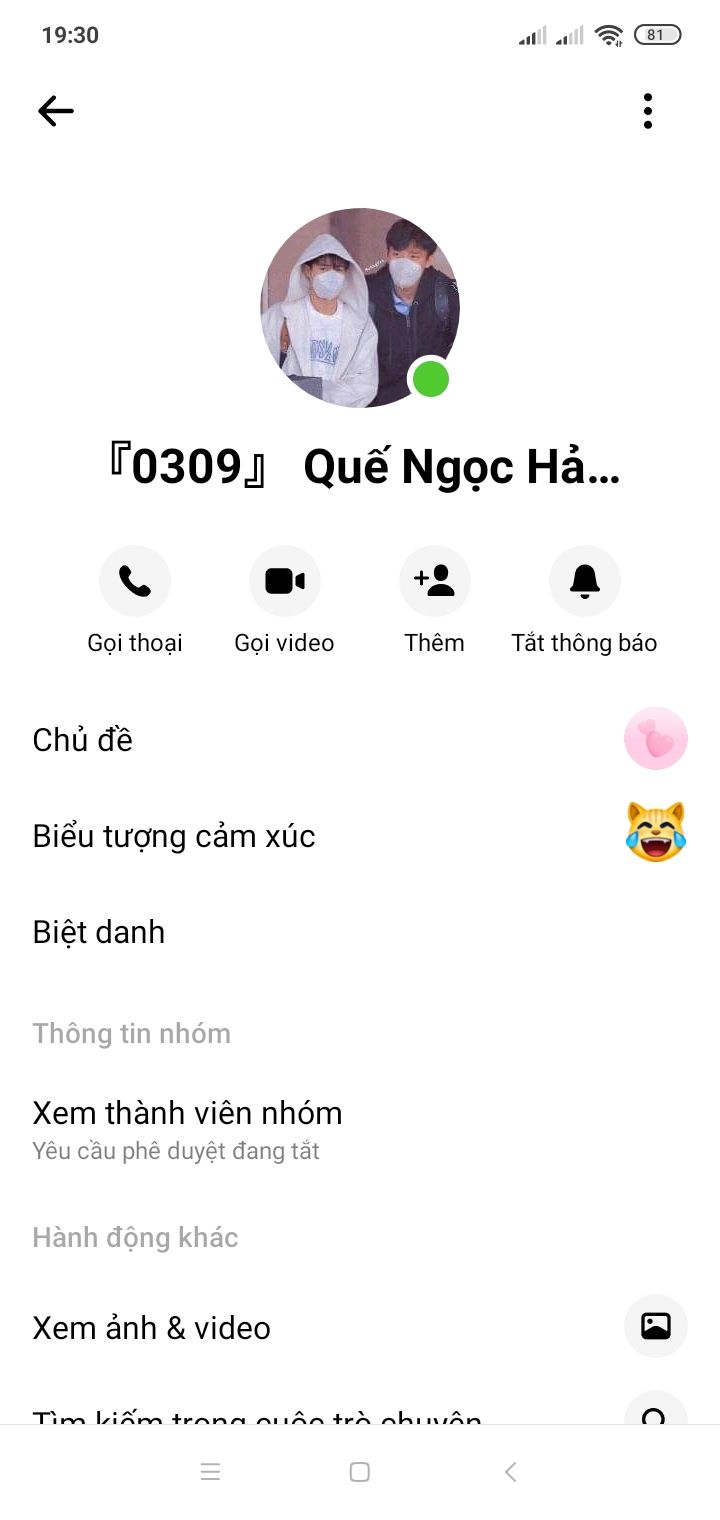Screen dimensions: 720x1520
Task: Tap the system home button
Action: pos(360,1472)
